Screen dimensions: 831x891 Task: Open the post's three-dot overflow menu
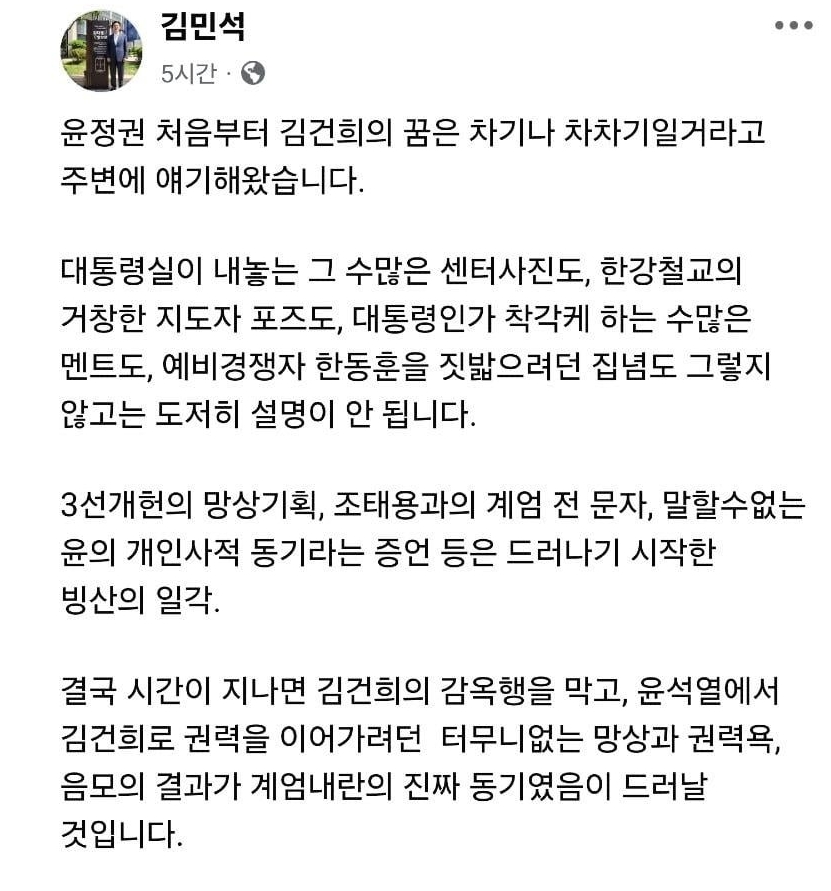pos(793,27)
